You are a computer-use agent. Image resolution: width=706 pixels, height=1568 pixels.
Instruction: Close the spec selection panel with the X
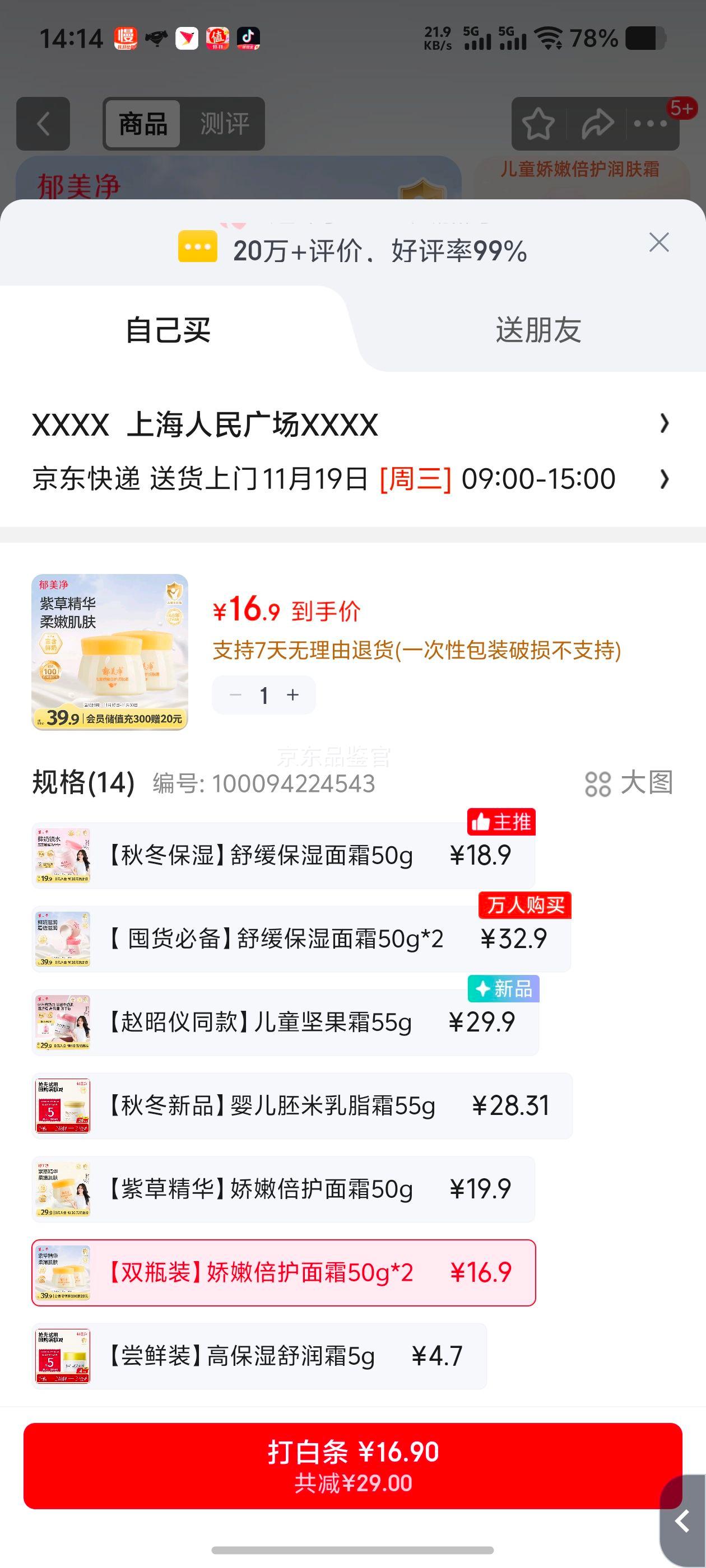(658, 242)
